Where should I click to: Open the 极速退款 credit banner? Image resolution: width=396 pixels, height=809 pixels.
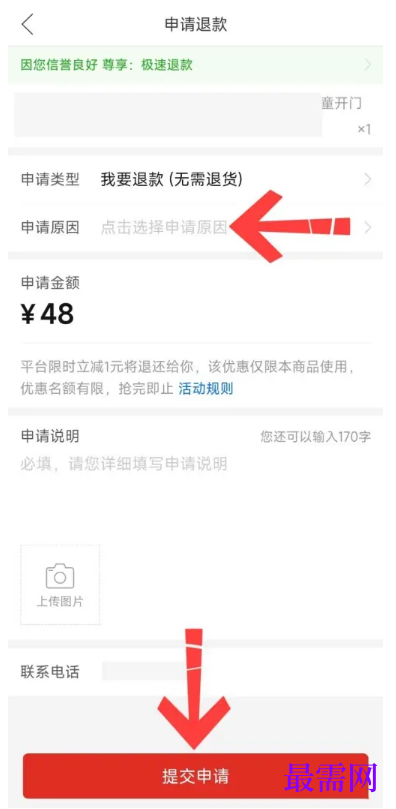point(195,65)
